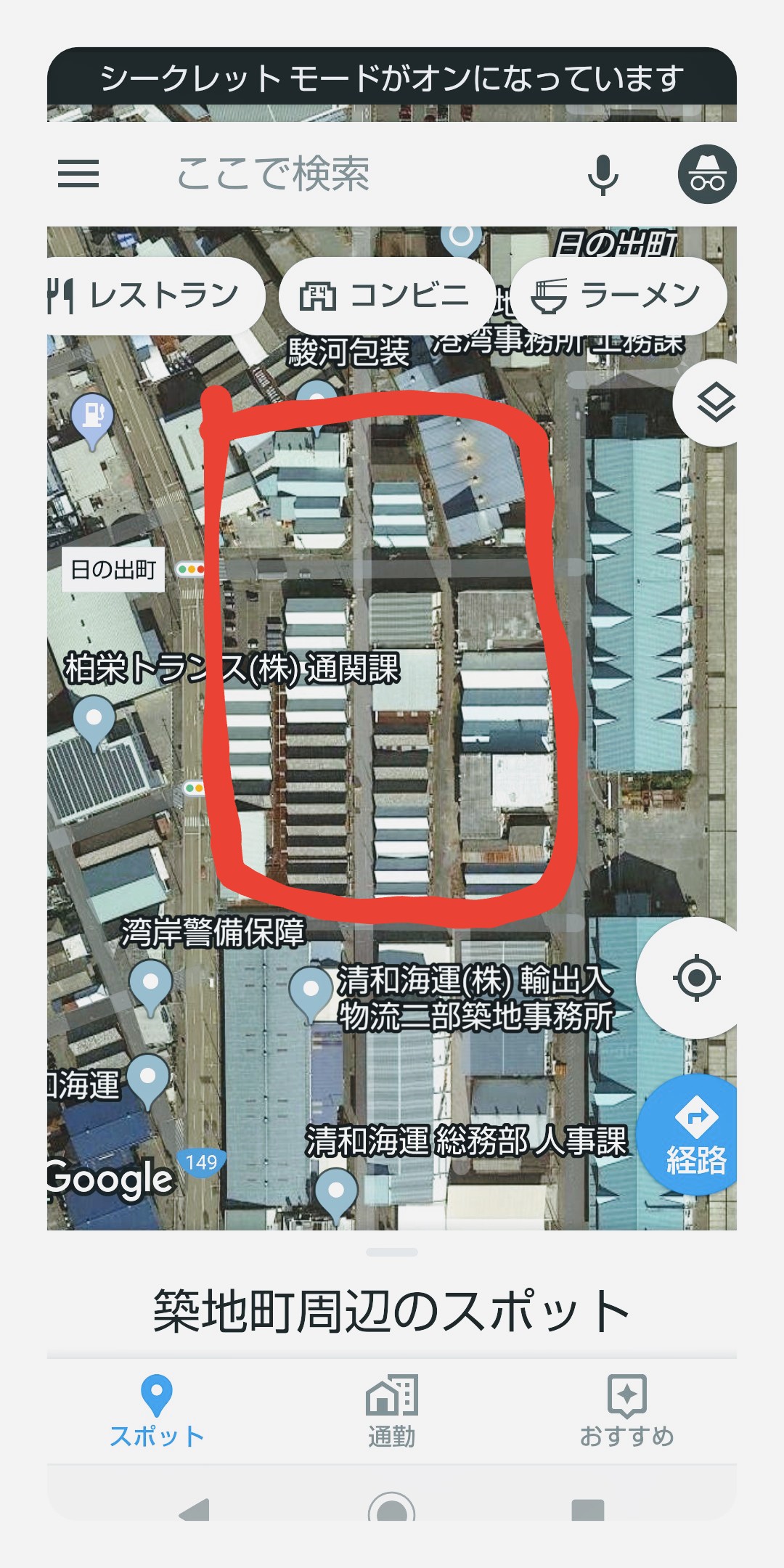Select the コンビニ chip
This screenshot has height=1568, width=784.
click(x=385, y=296)
